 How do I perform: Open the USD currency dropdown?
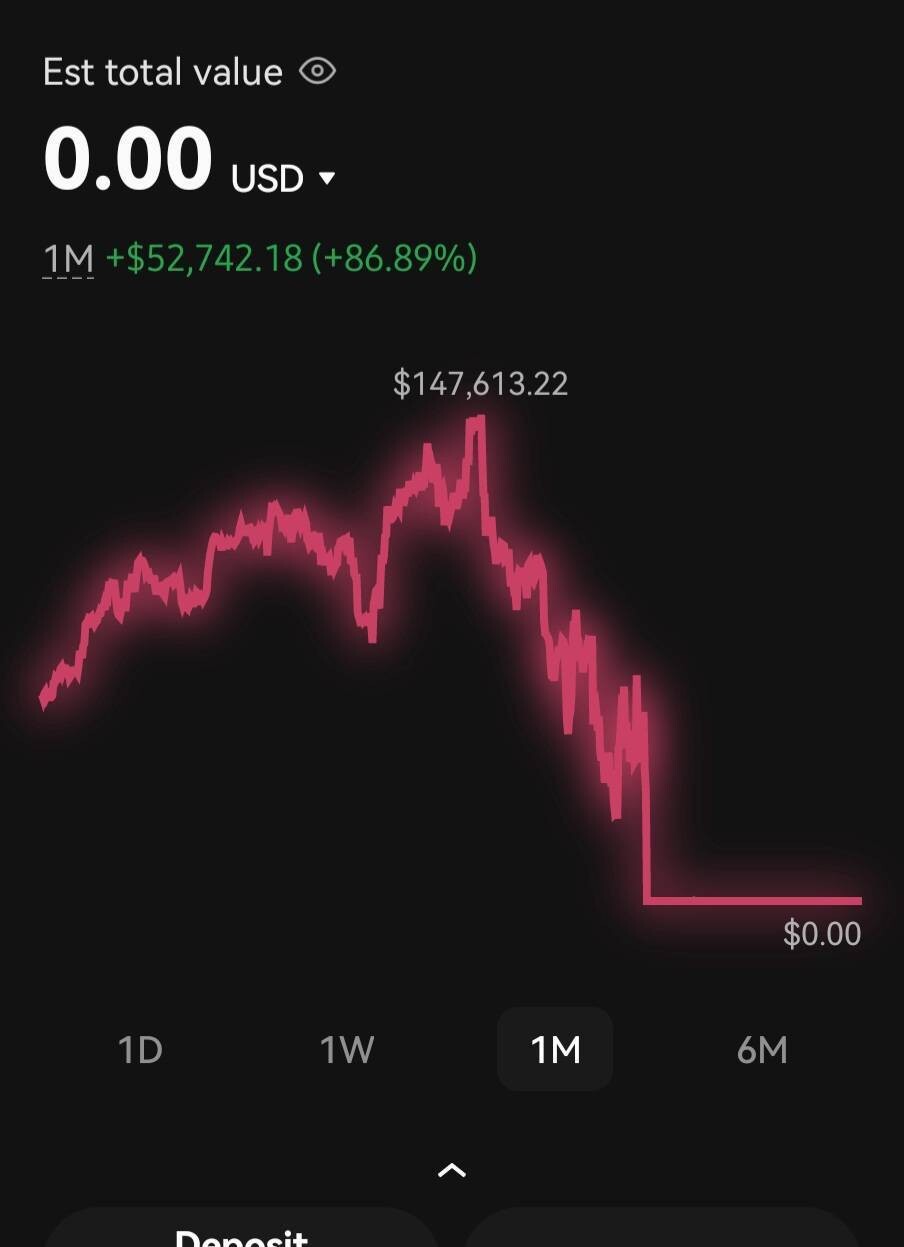[x=283, y=179]
